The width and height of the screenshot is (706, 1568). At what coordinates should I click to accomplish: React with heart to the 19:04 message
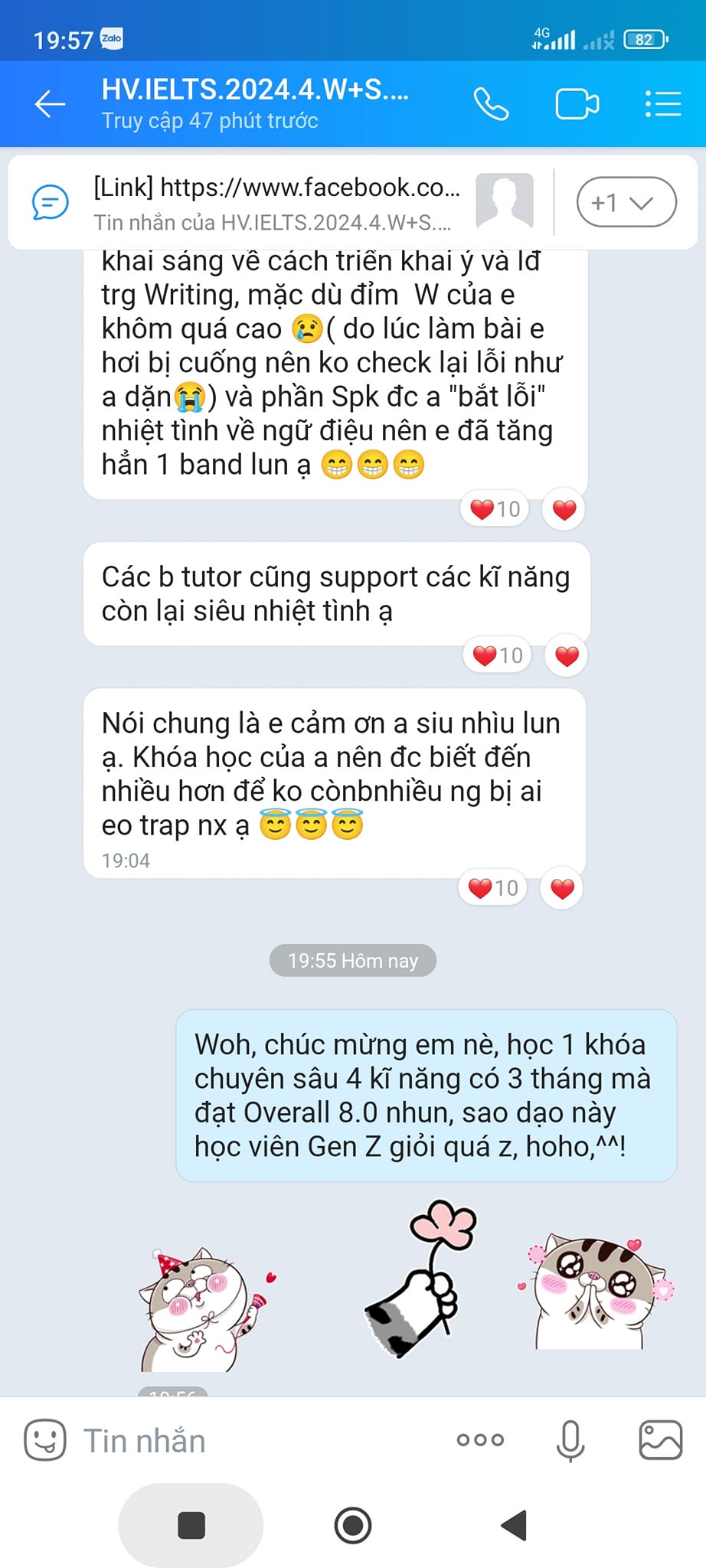[562, 888]
